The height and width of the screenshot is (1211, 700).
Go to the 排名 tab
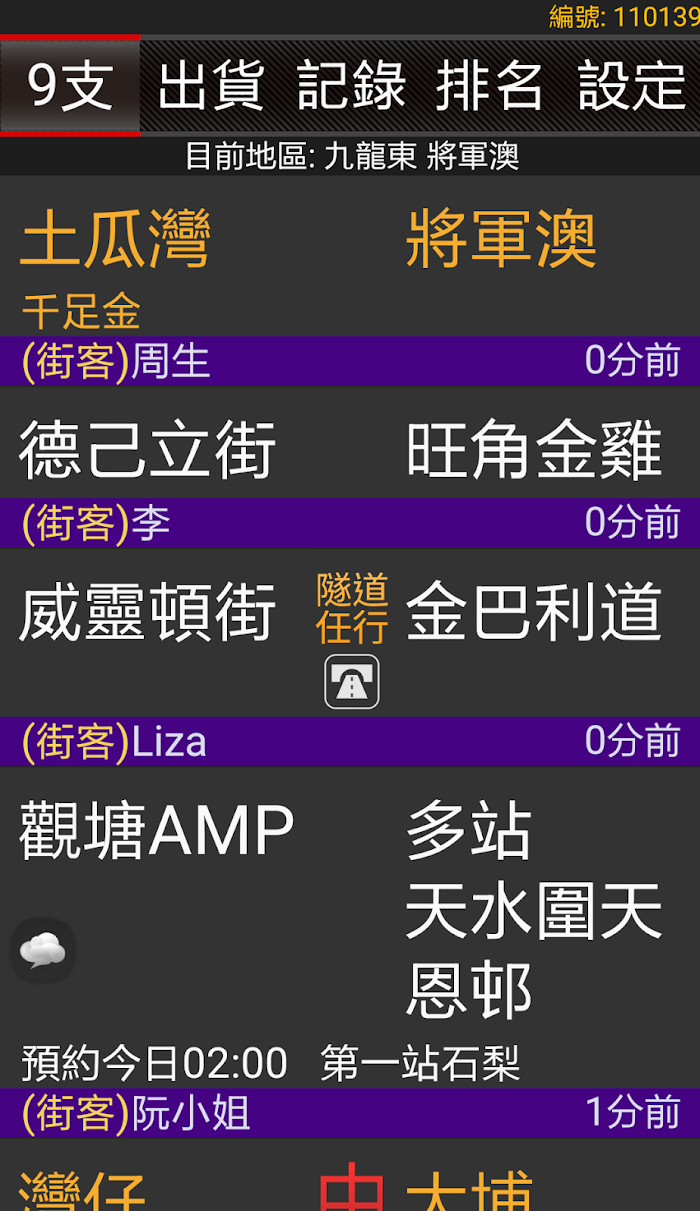click(490, 86)
